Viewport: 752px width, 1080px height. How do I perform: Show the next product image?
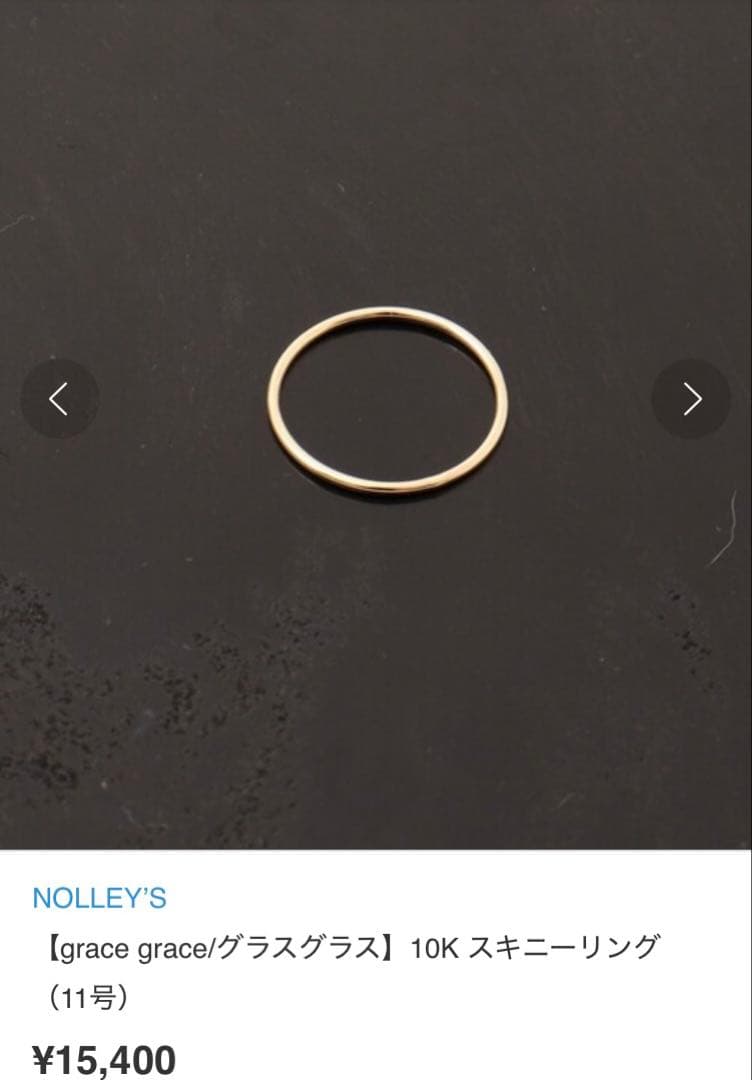coord(692,399)
